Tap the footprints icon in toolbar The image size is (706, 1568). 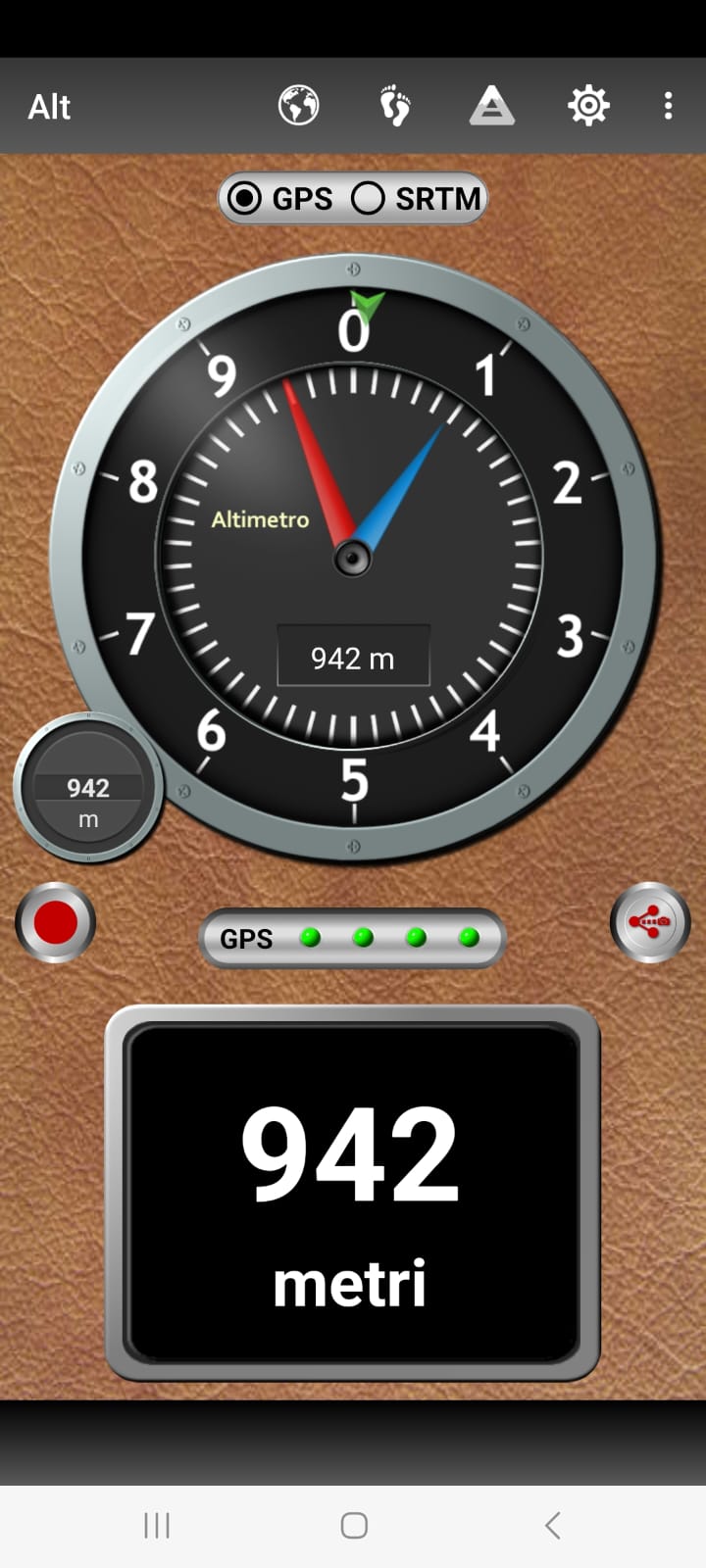click(395, 105)
